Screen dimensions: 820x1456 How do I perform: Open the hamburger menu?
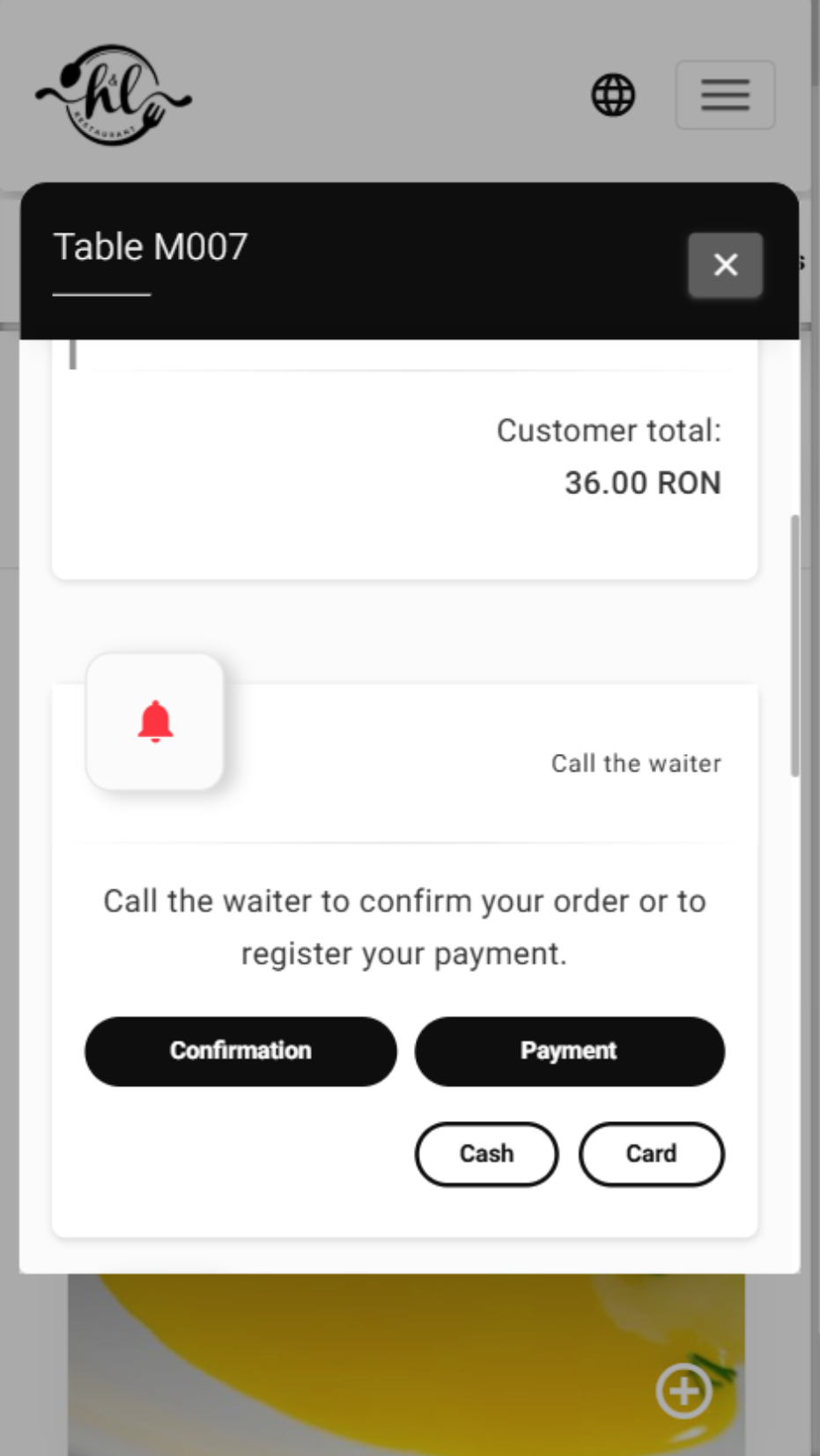tap(725, 95)
